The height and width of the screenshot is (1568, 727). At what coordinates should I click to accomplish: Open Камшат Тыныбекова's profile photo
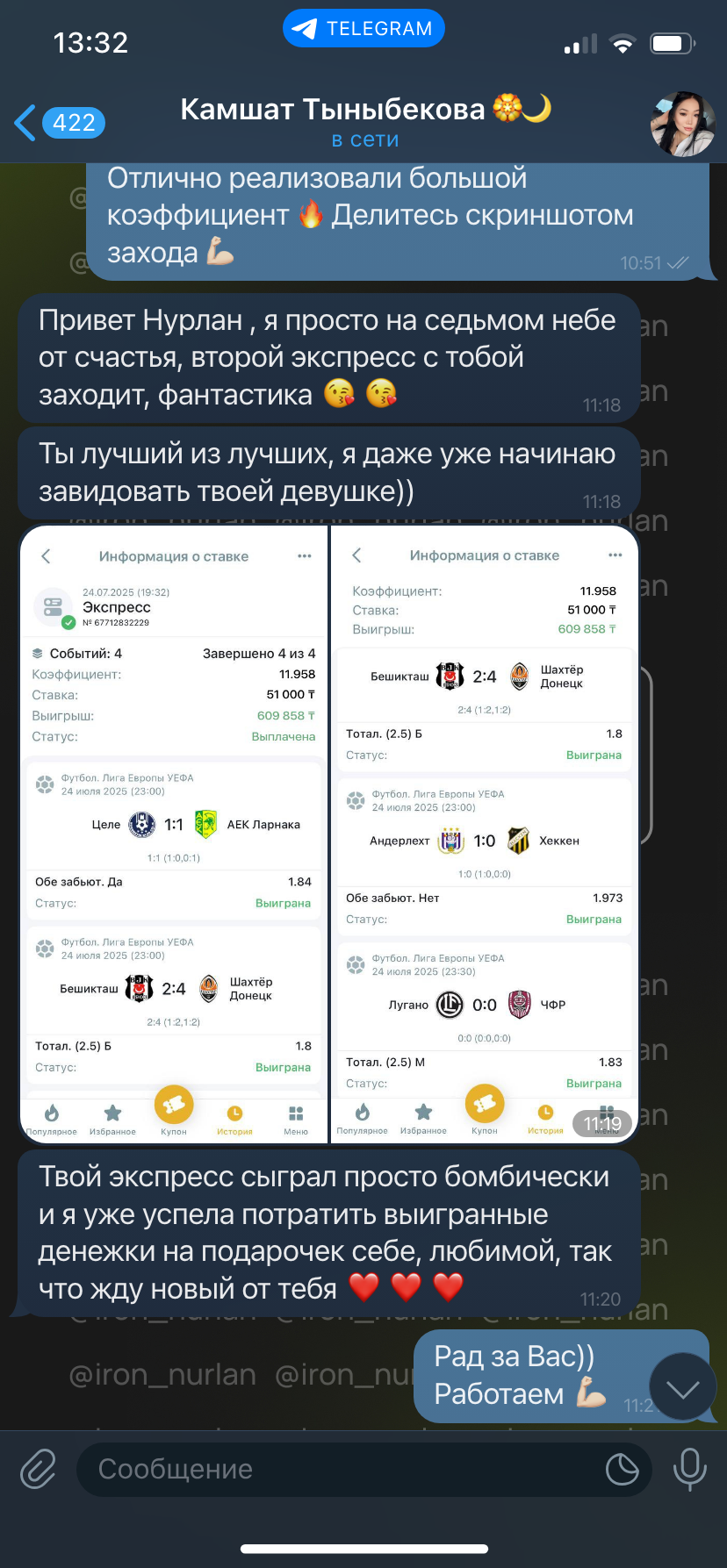[x=682, y=124]
